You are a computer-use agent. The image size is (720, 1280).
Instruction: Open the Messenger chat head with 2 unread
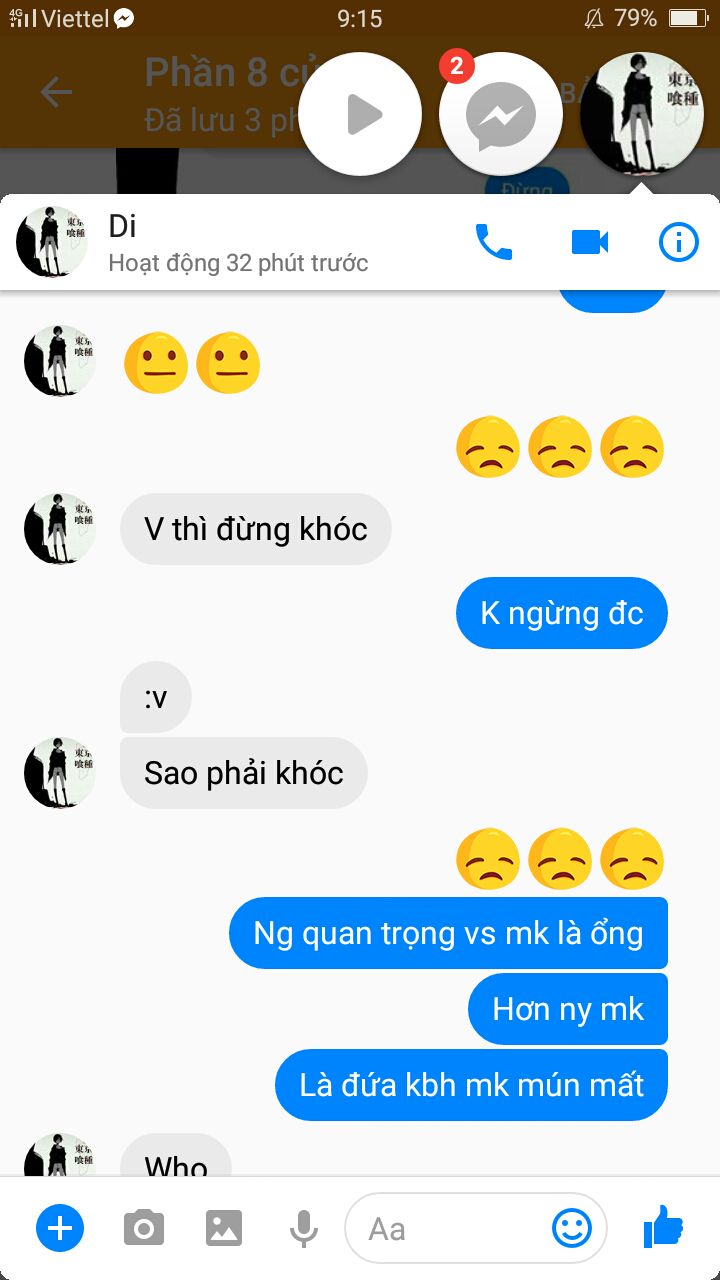pyautogui.click(x=501, y=115)
